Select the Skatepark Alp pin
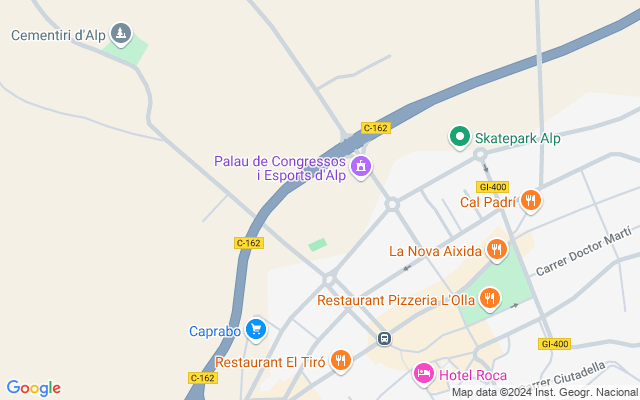Viewport: 640px width, 400px height. 460,137
